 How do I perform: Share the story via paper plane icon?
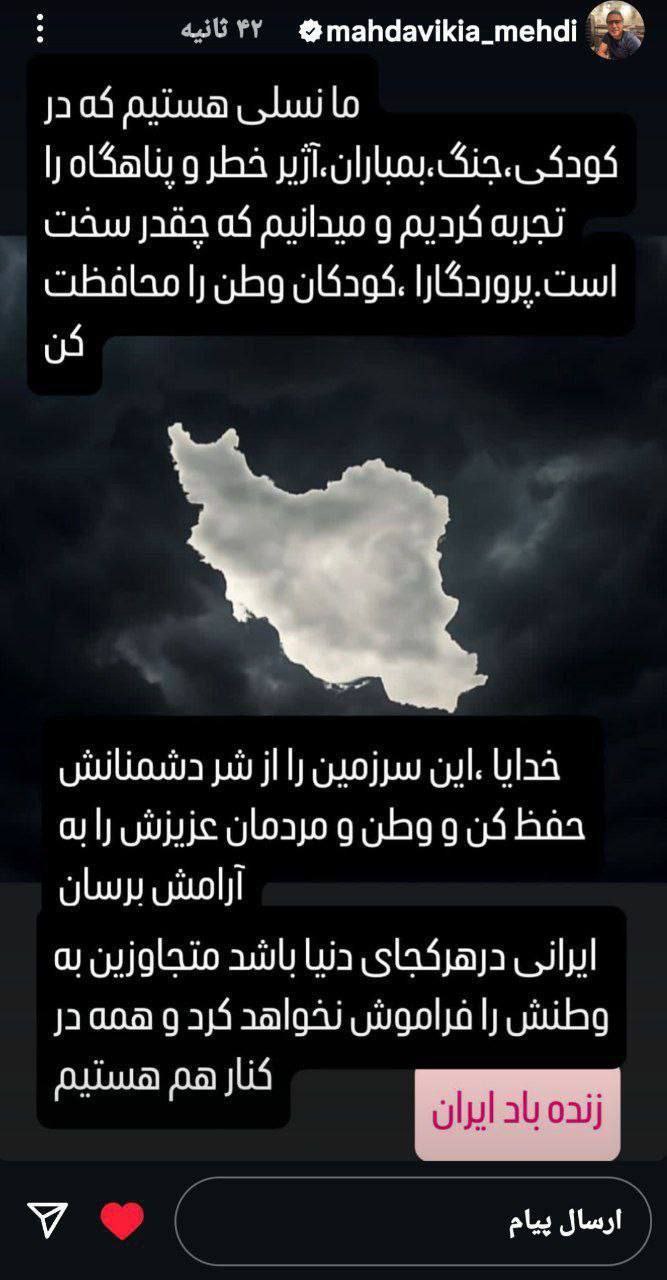pos(47,1221)
